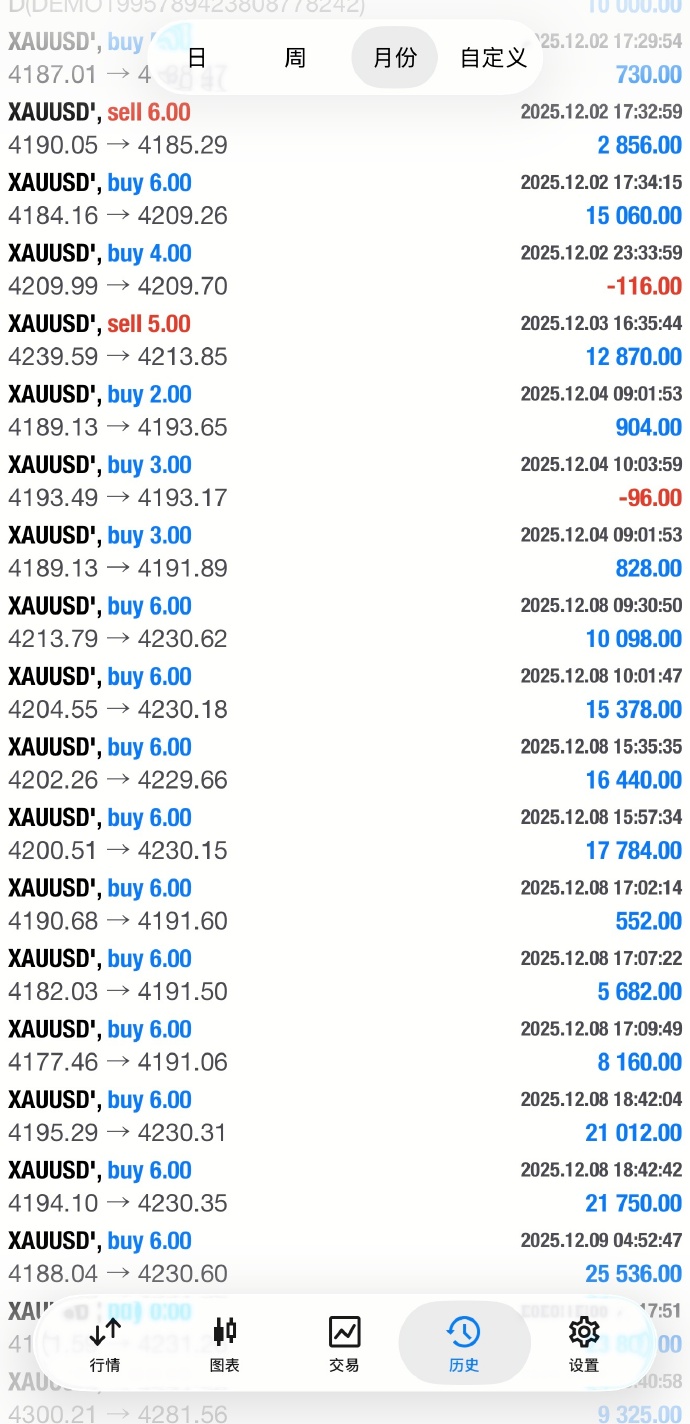Expand the trade with 10 098.00 profit
The height and width of the screenshot is (1424, 690).
345,622
